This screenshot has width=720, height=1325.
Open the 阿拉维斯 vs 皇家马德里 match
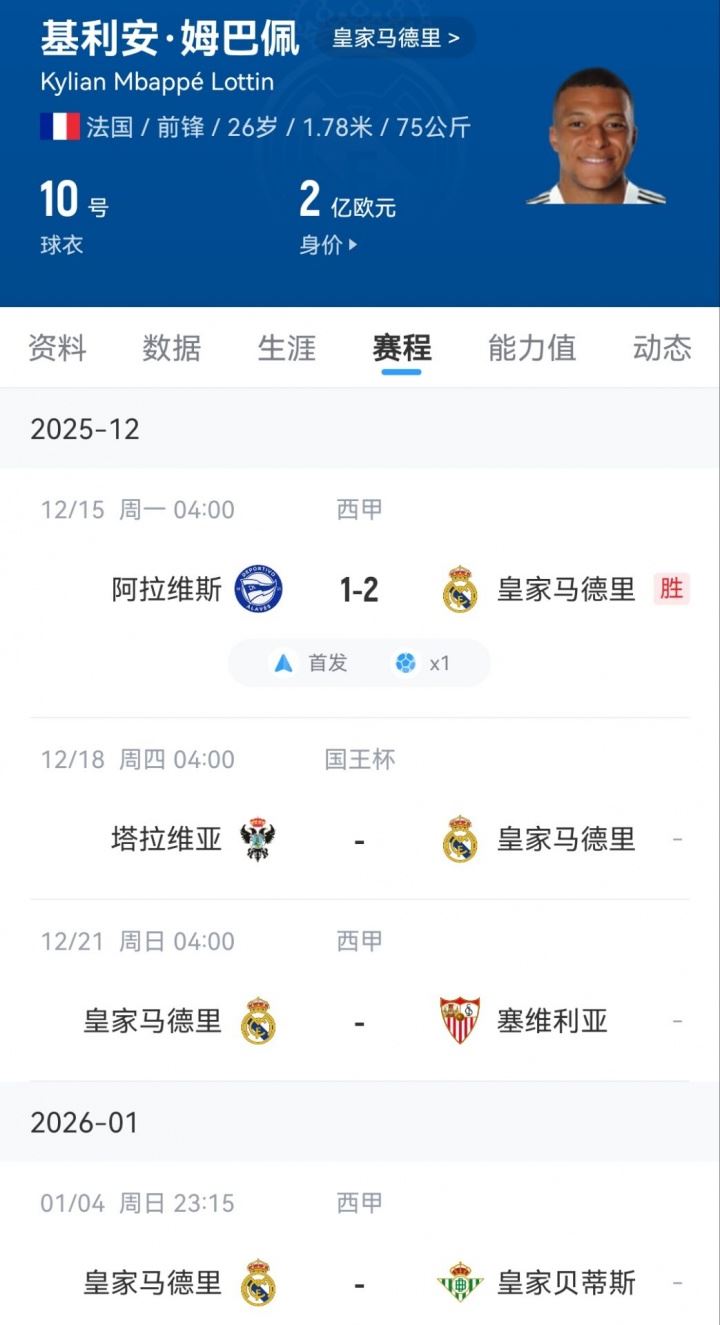pyautogui.click(x=359, y=590)
